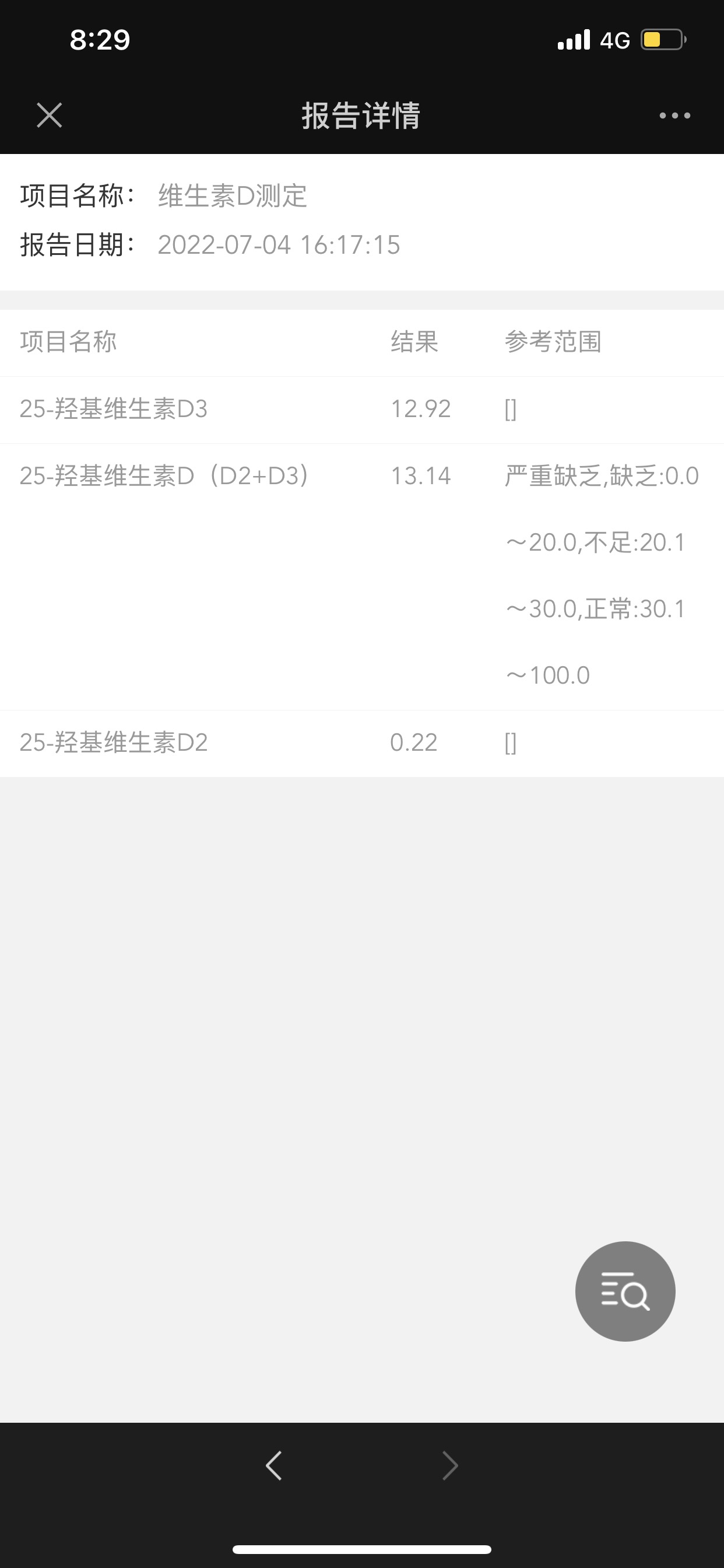
Task: Tap the 报告详情 title in the header
Action: tap(361, 116)
